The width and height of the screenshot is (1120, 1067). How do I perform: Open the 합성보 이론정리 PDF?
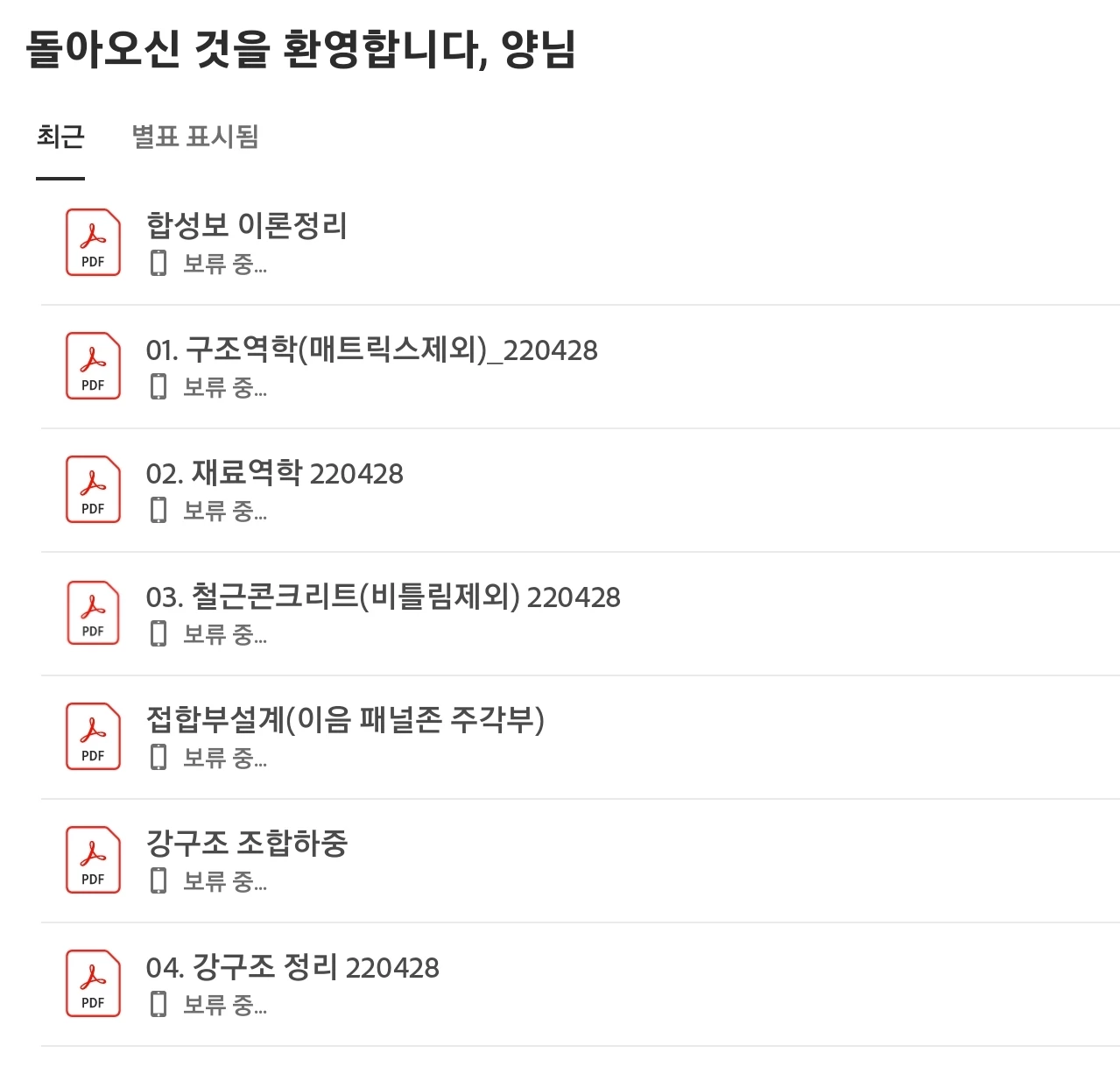(x=247, y=226)
